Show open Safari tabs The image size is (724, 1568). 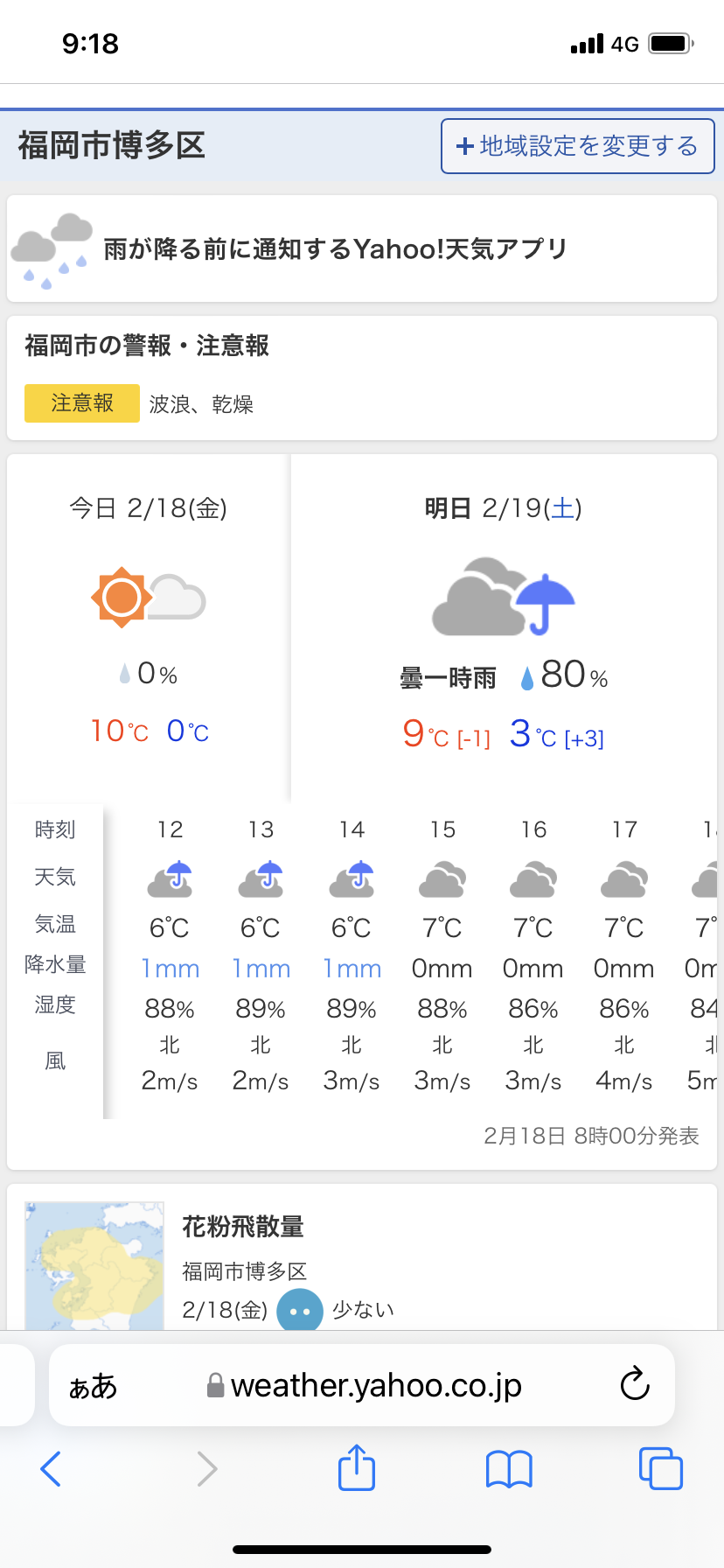(x=661, y=1468)
